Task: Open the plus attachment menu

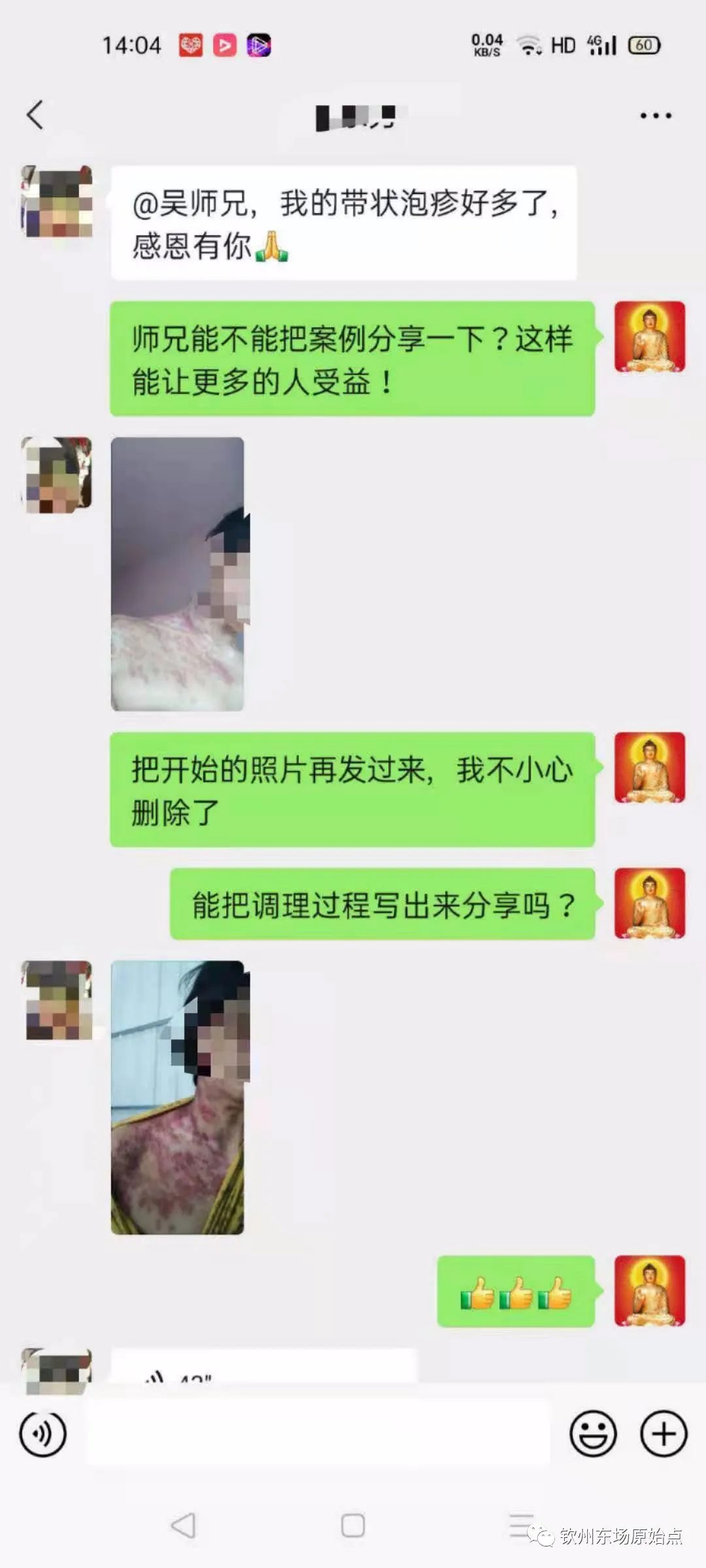Action: click(x=664, y=1434)
